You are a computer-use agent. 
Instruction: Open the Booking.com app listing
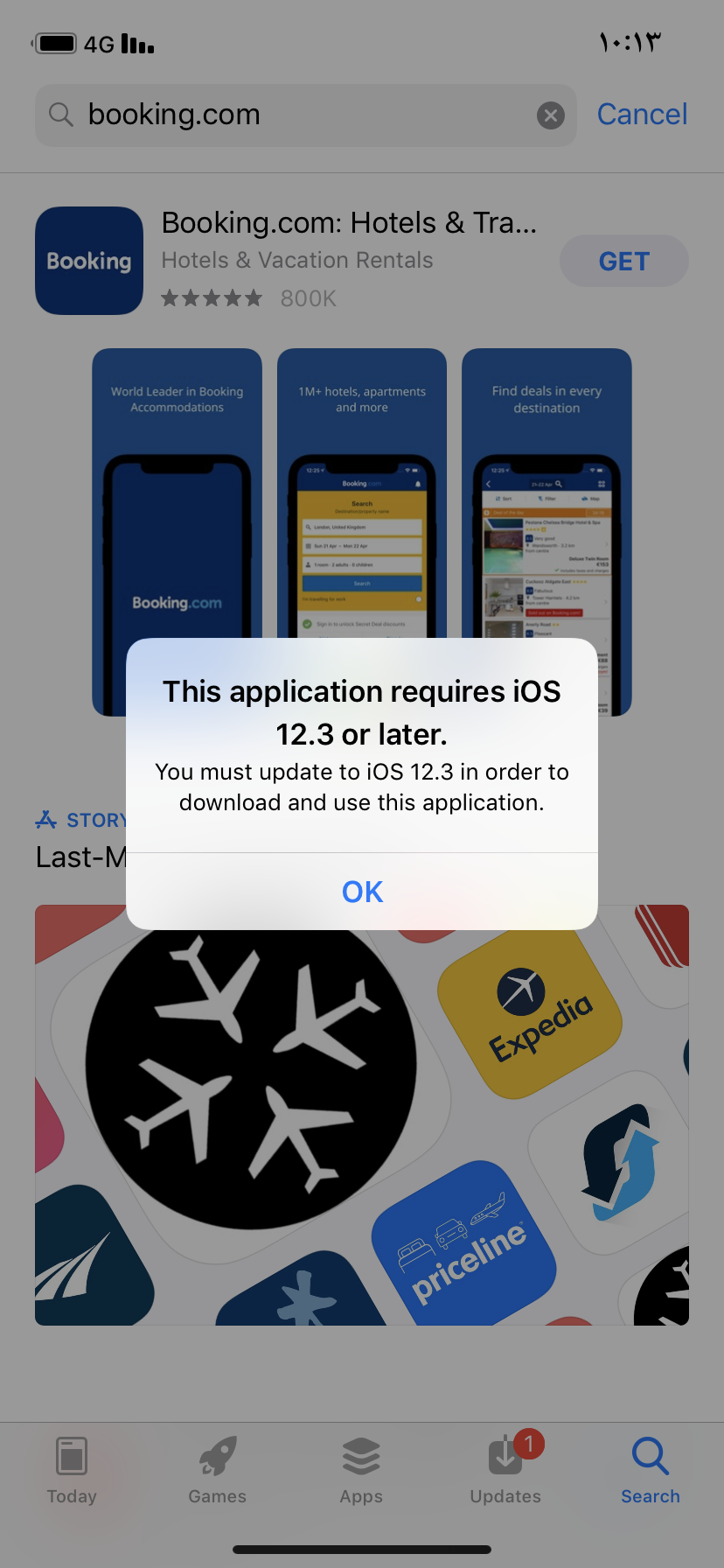[348, 224]
